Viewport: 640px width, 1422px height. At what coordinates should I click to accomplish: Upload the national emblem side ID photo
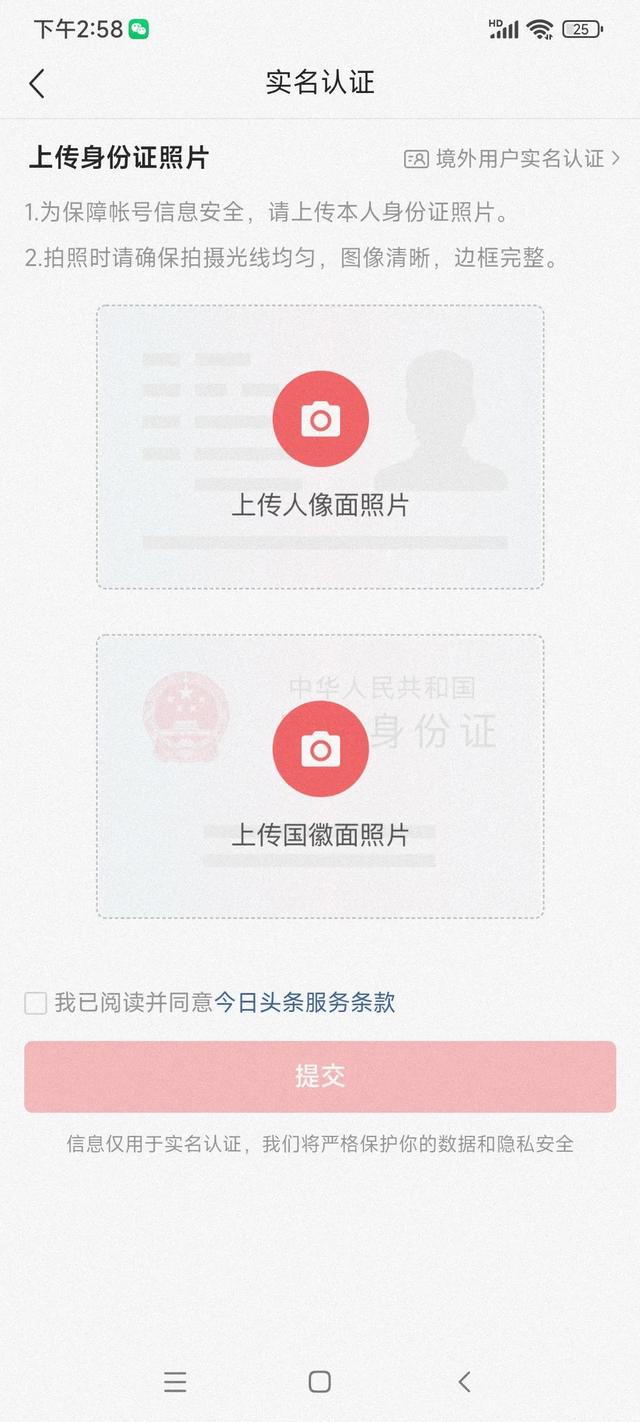pyautogui.click(x=320, y=749)
